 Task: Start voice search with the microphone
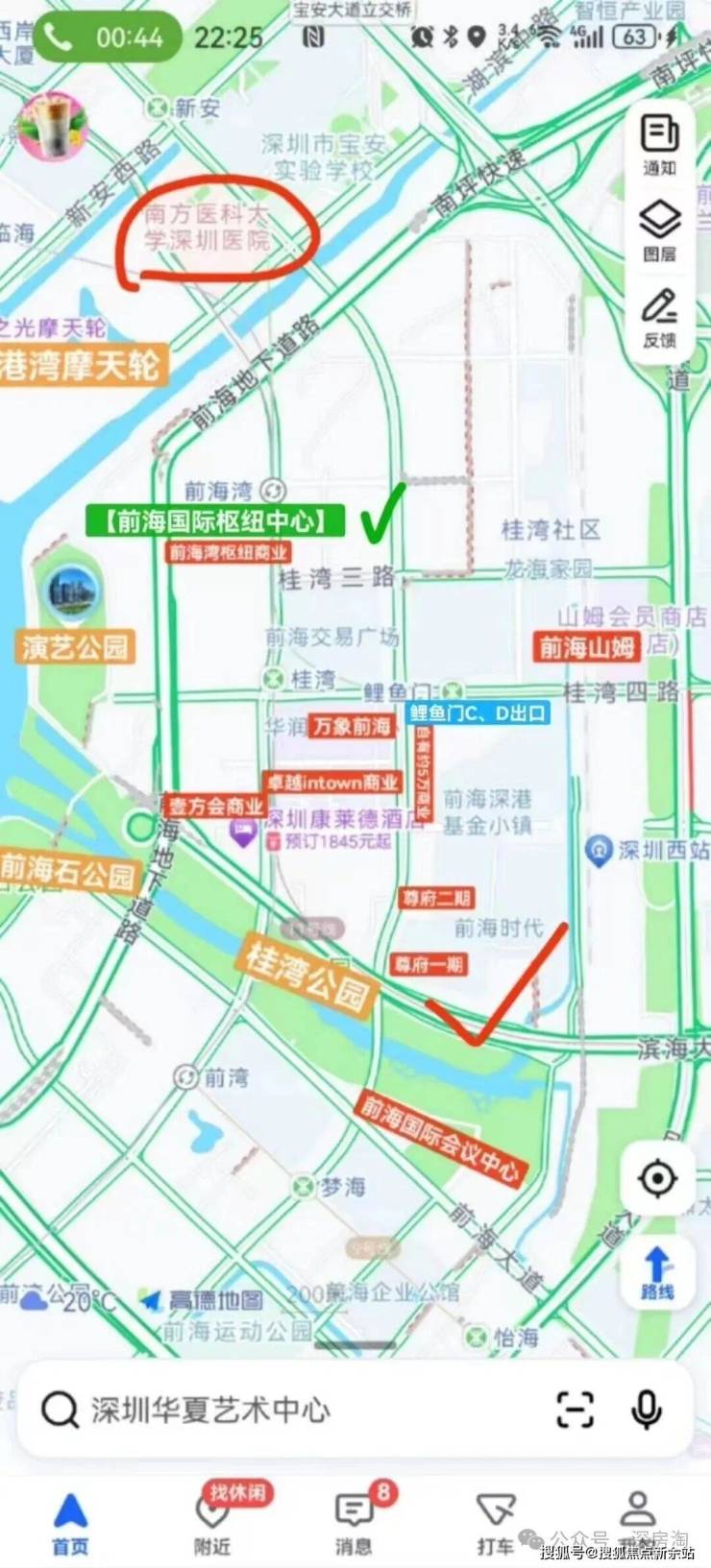tap(647, 1410)
